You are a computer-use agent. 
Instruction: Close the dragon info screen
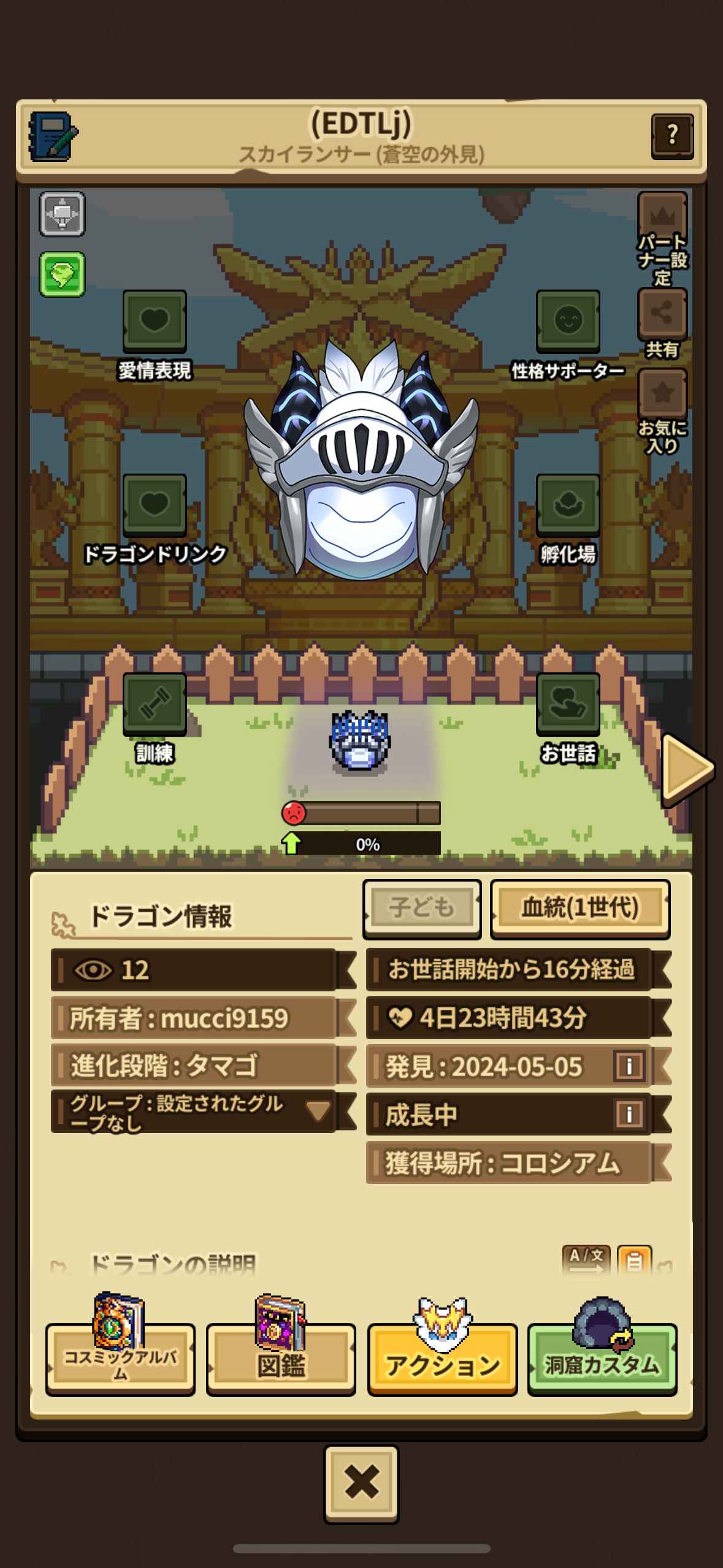(x=361, y=1483)
